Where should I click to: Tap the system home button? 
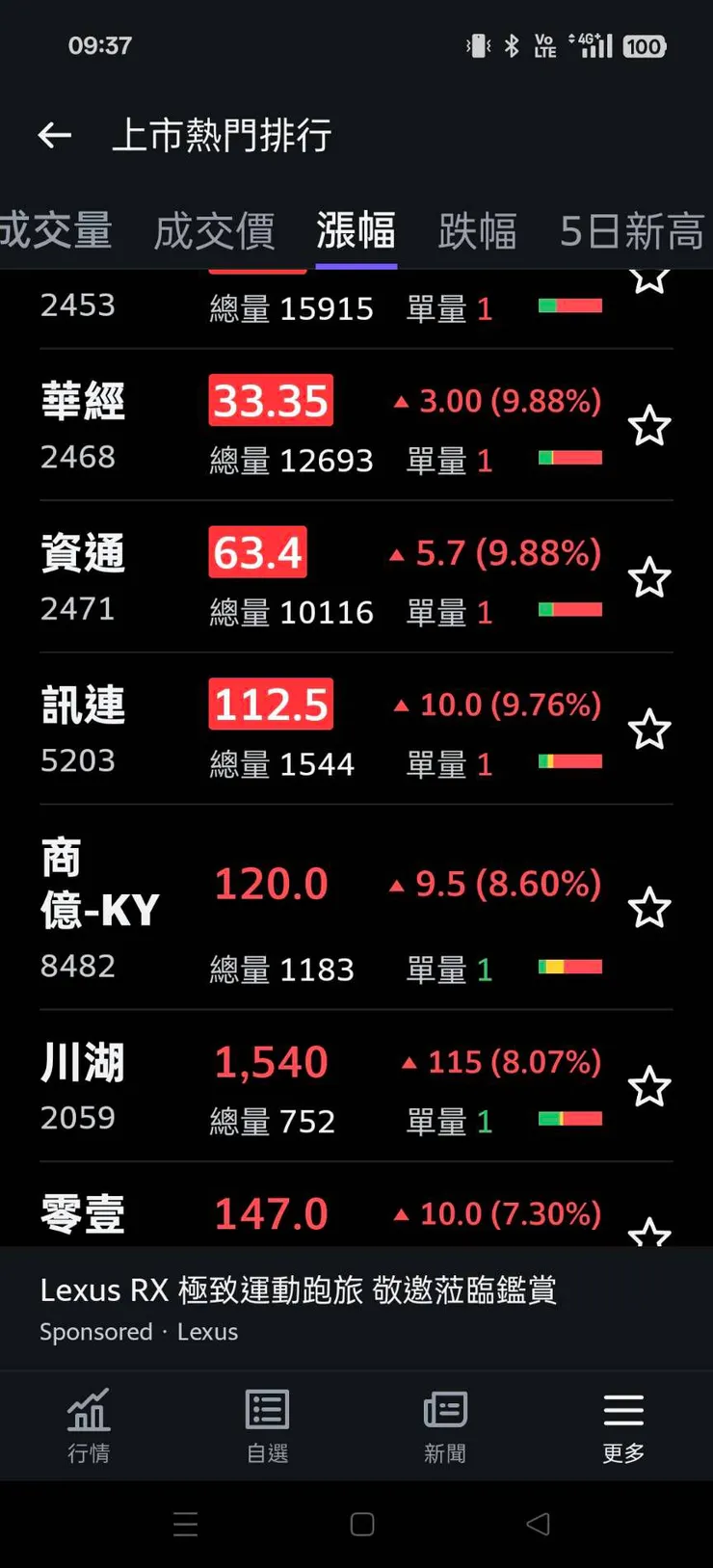click(362, 1524)
